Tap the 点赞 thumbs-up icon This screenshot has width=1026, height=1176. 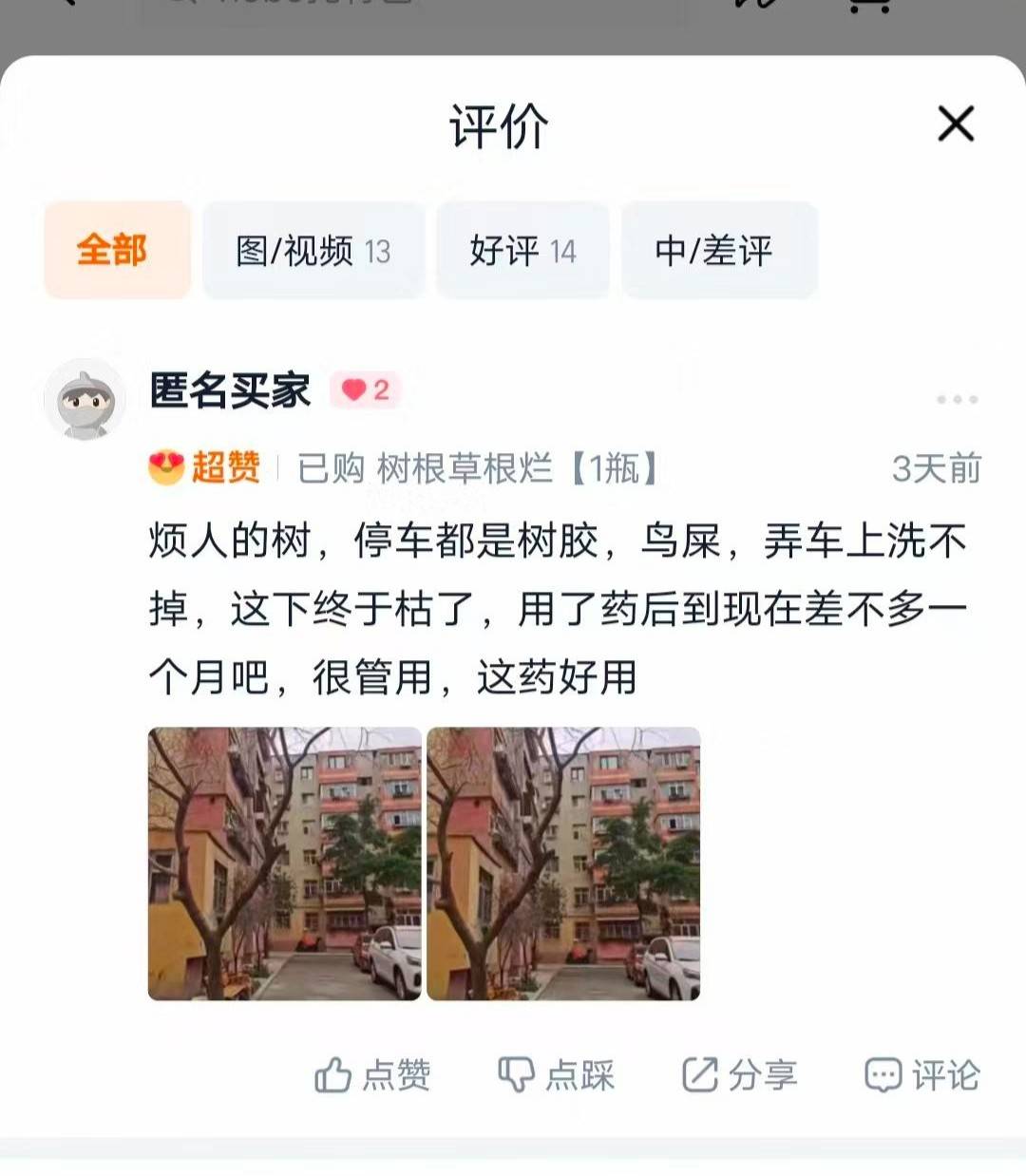click(334, 1074)
